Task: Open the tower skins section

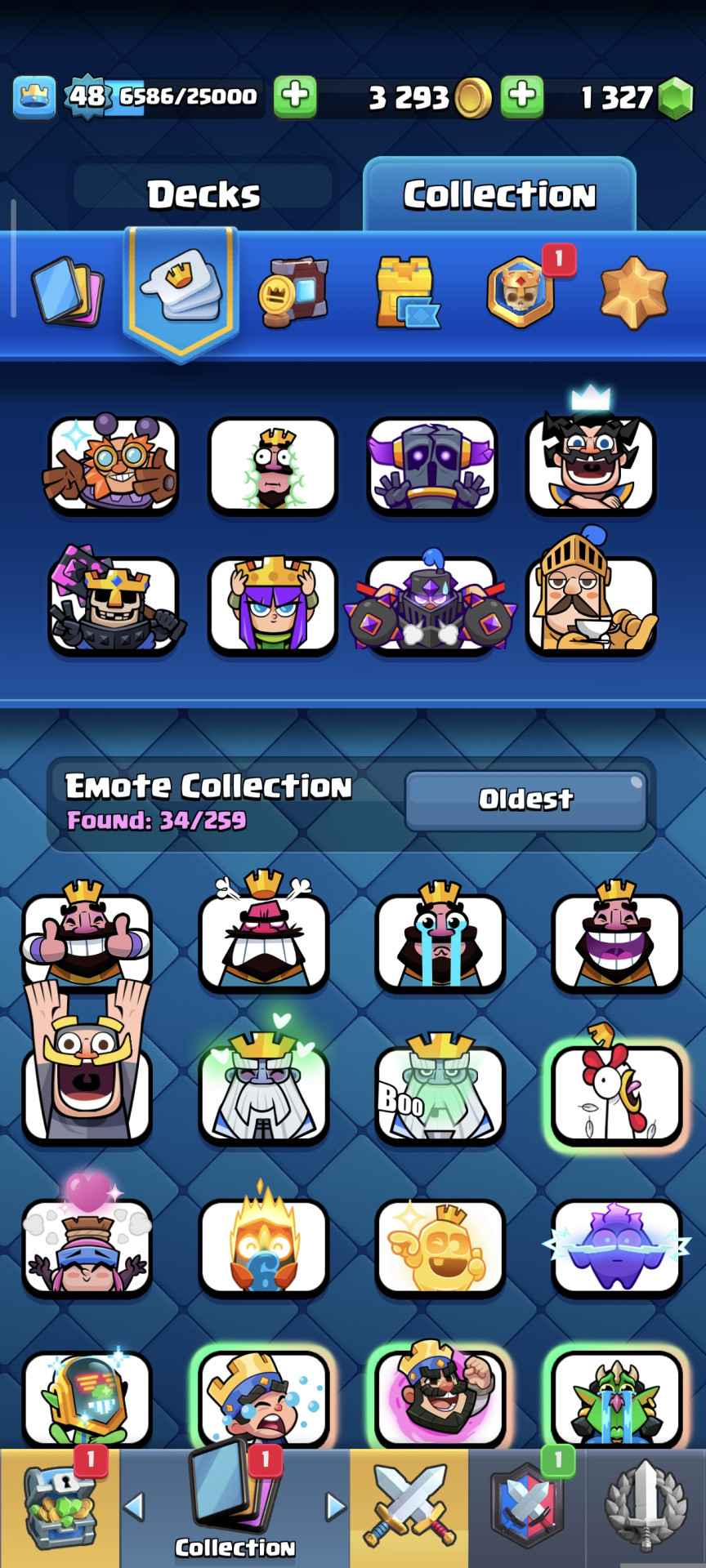Action: (406, 292)
